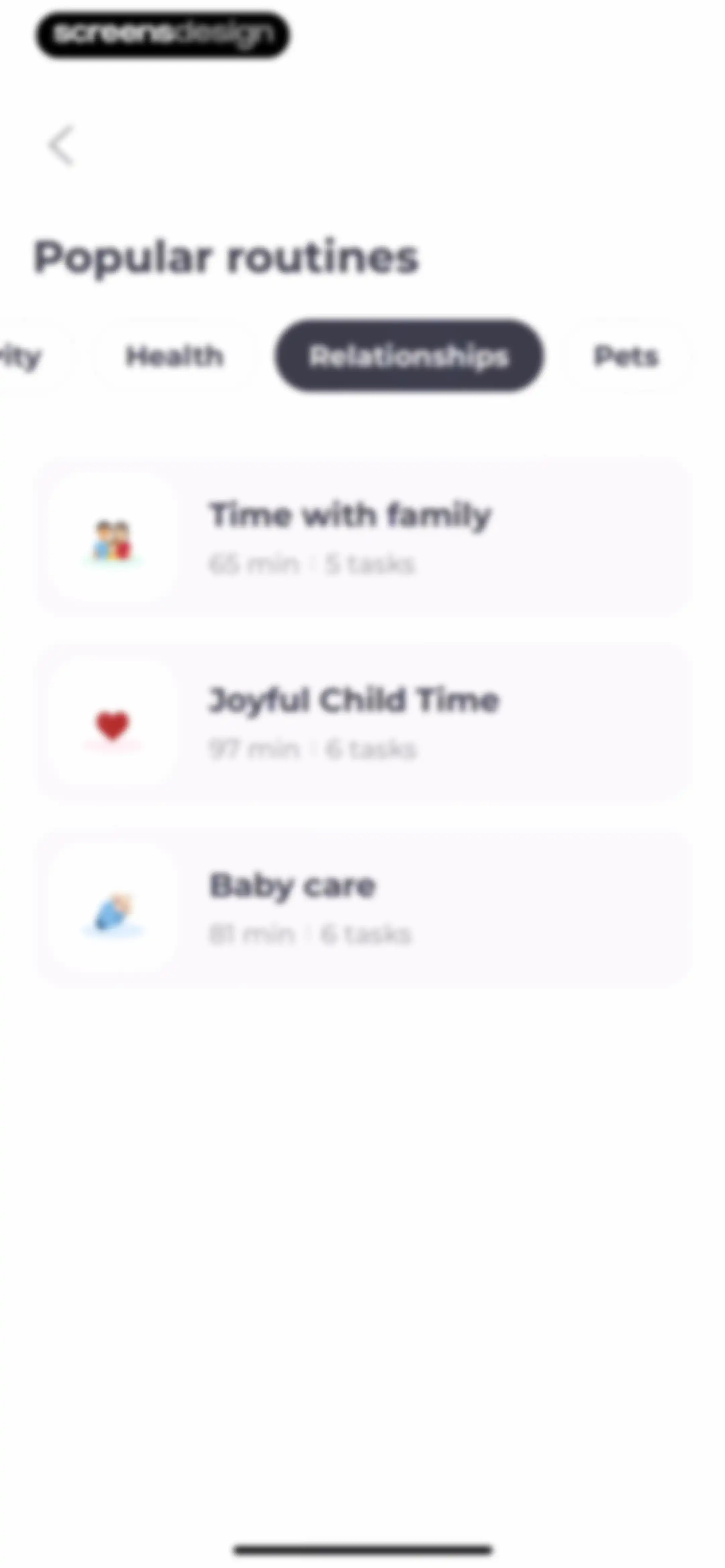
Task: Switch to the Pets category
Action: tap(626, 356)
